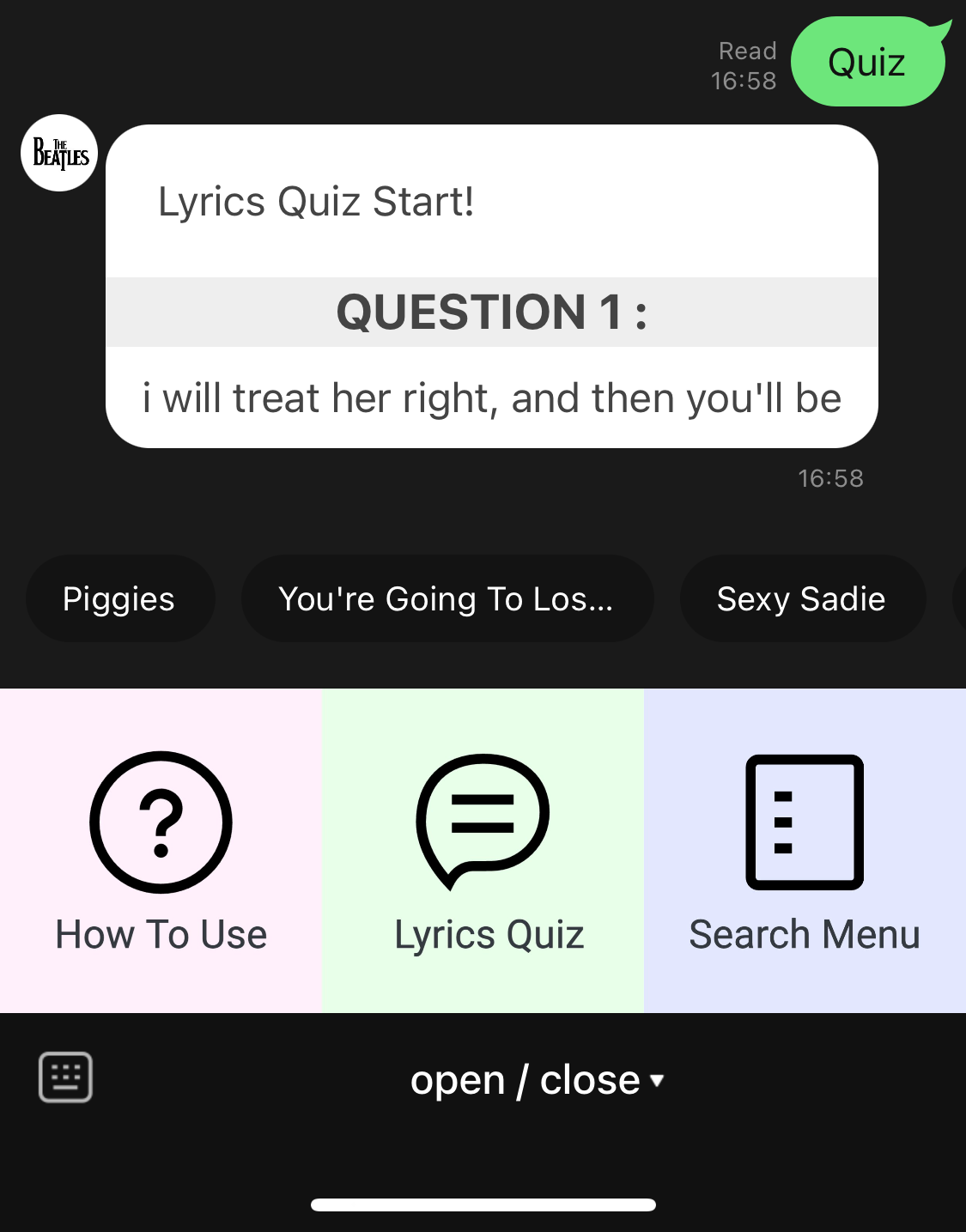Open the Search Menu tab
This screenshot has width=966, height=1232.
click(x=805, y=934)
